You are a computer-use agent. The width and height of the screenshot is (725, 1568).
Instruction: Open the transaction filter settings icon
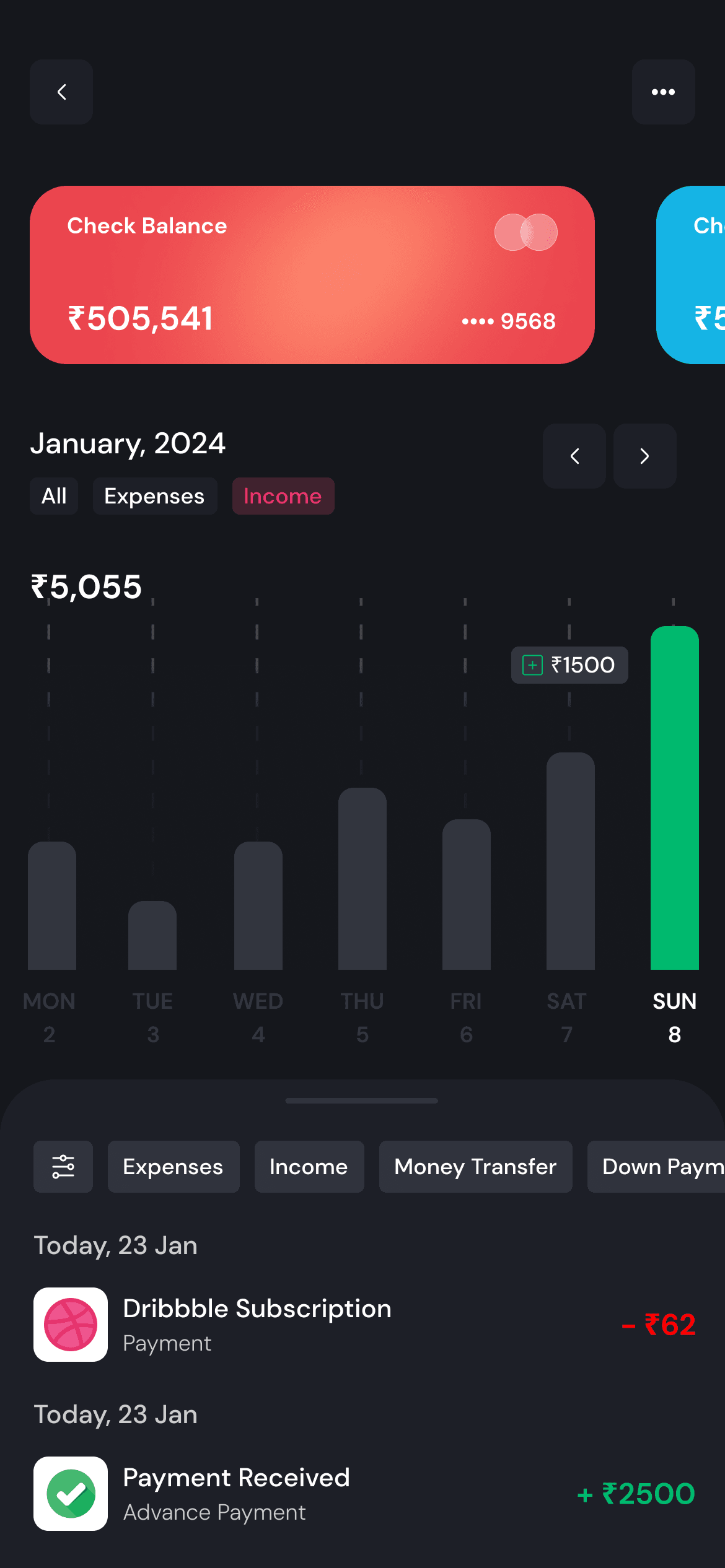(63, 1167)
